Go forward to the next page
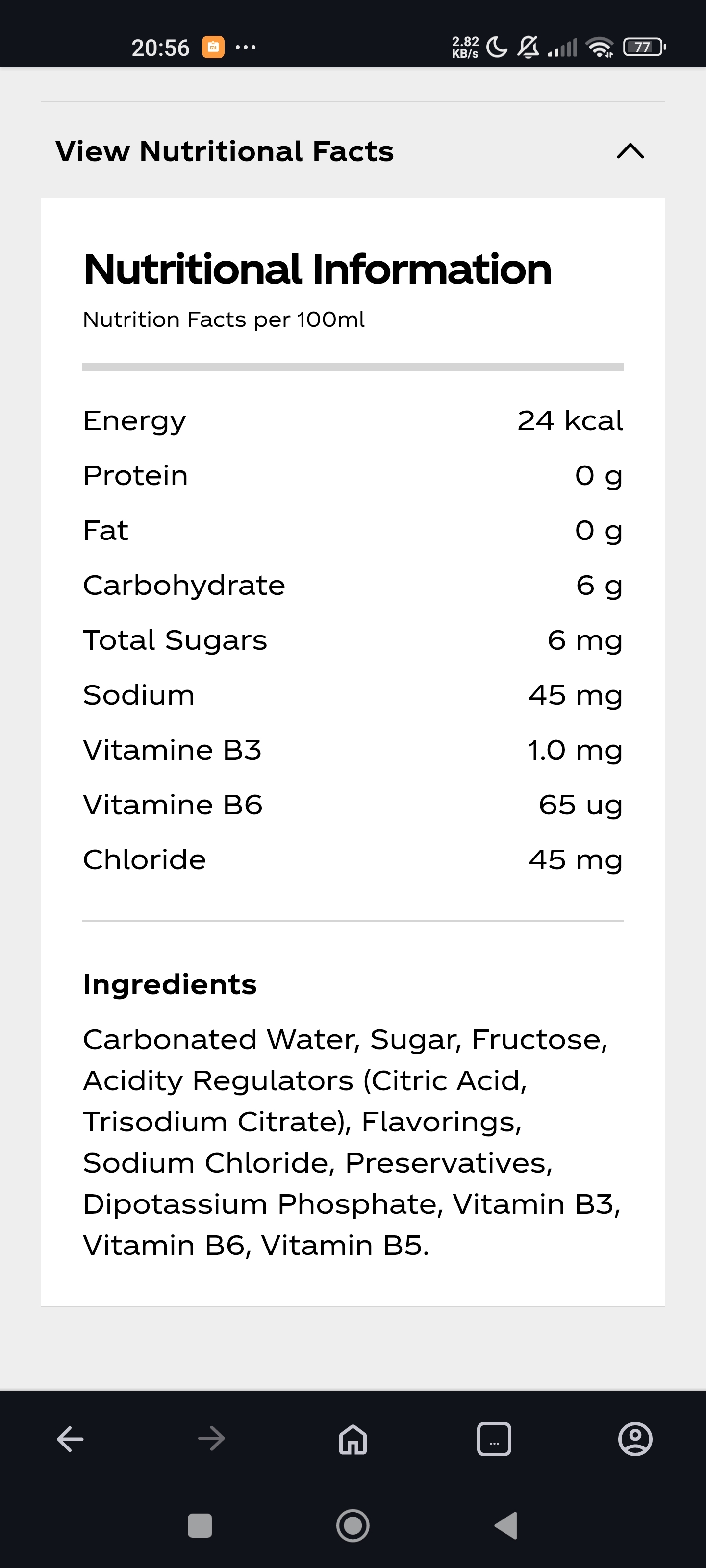706x1568 pixels. (211, 1439)
